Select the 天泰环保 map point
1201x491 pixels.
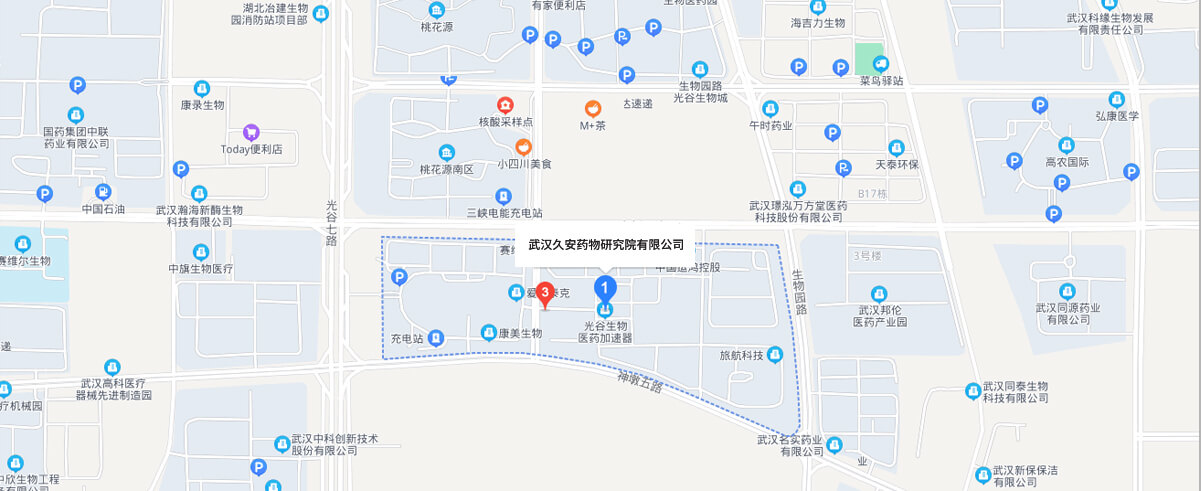click(x=895, y=147)
